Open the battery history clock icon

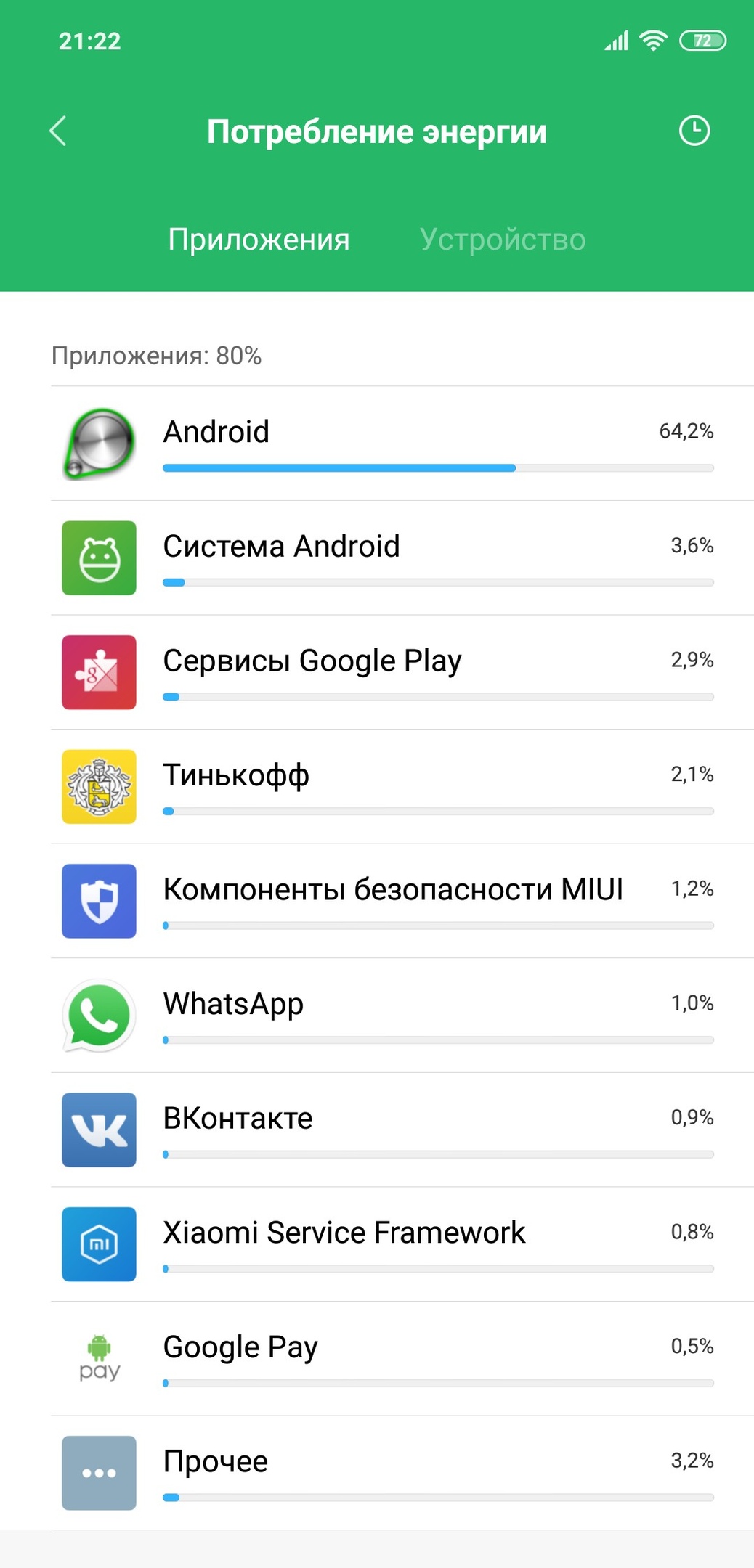(x=694, y=131)
